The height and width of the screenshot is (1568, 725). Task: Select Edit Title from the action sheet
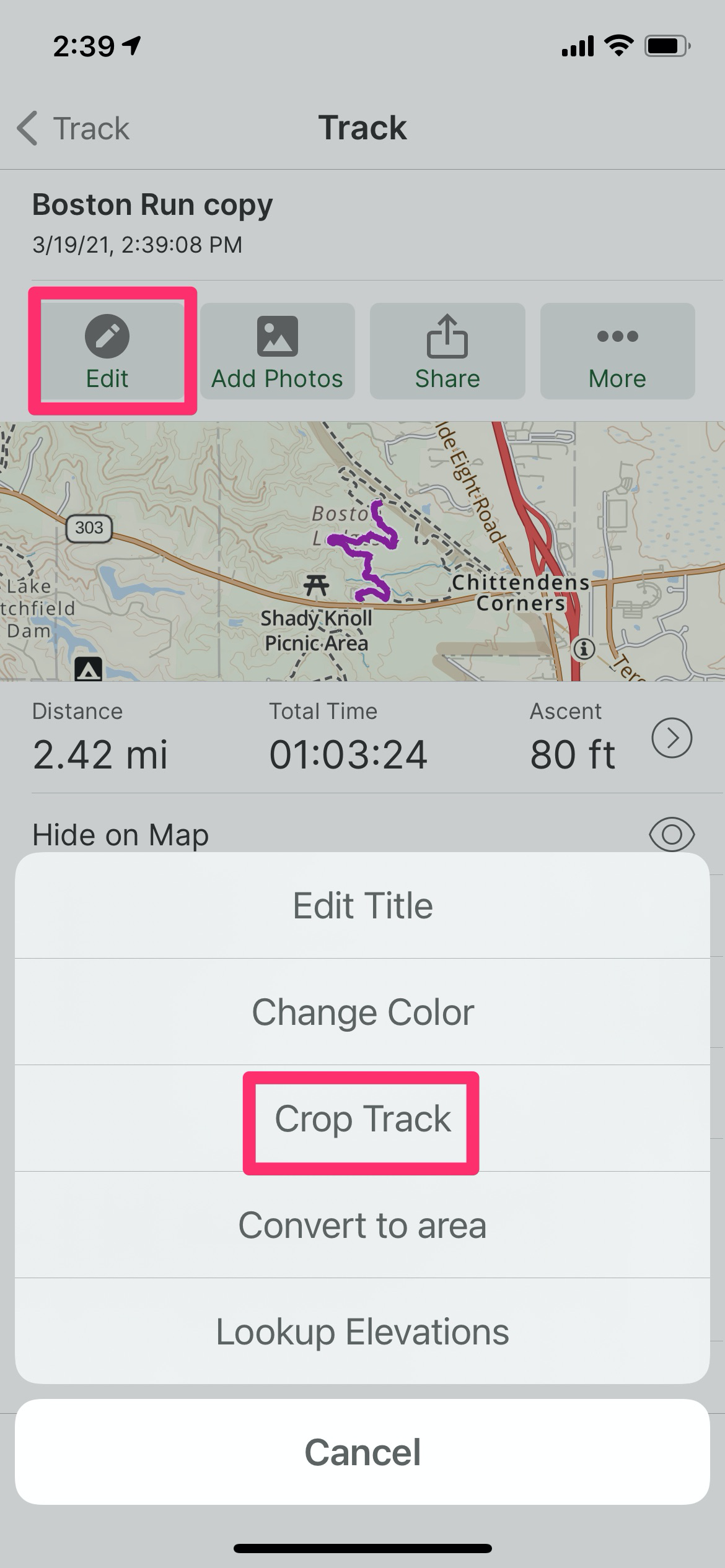click(x=362, y=906)
